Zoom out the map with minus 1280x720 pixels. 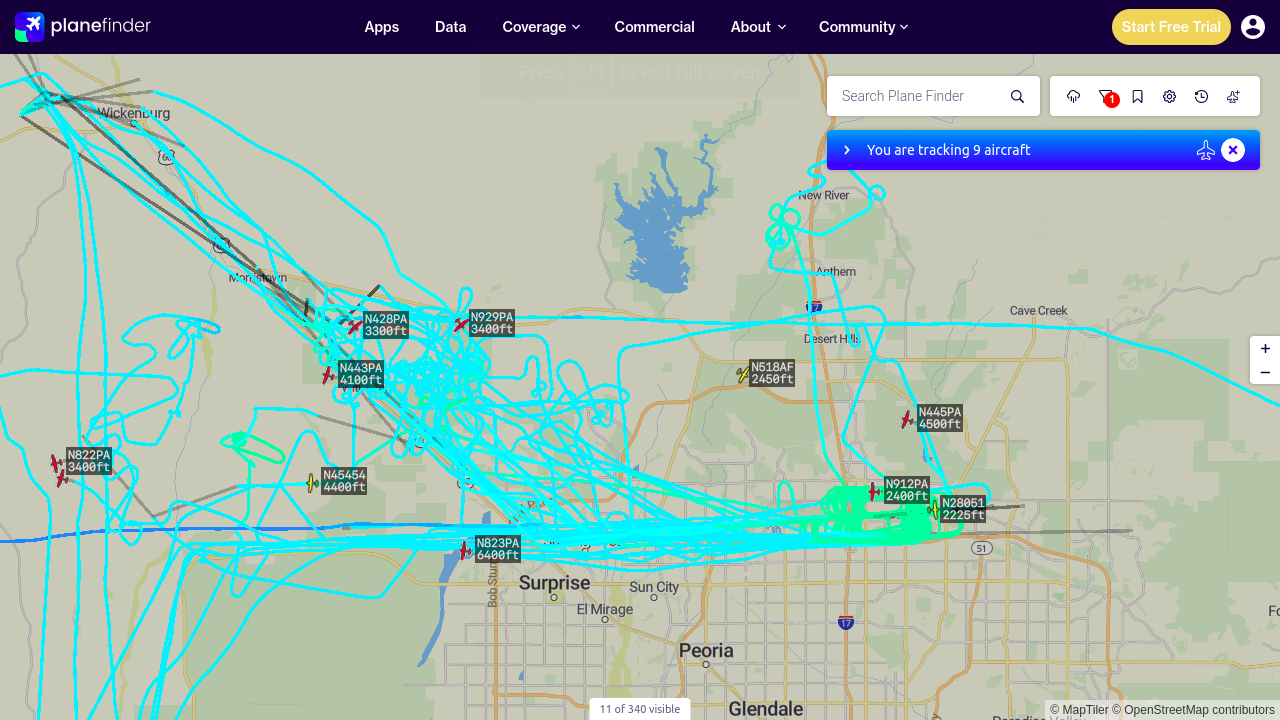1265,373
